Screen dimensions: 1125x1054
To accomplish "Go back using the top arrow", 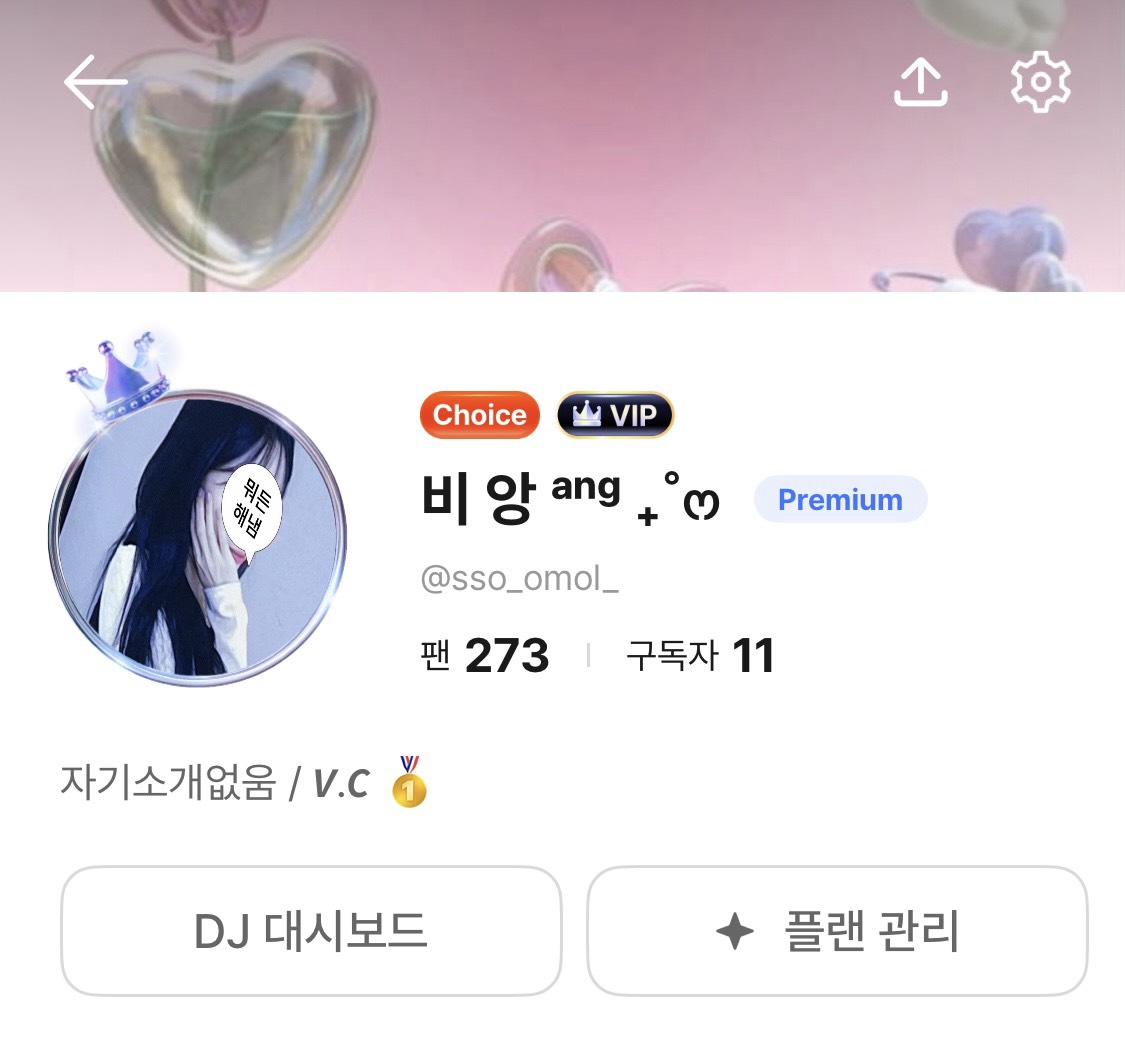I will (x=95, y=81).
